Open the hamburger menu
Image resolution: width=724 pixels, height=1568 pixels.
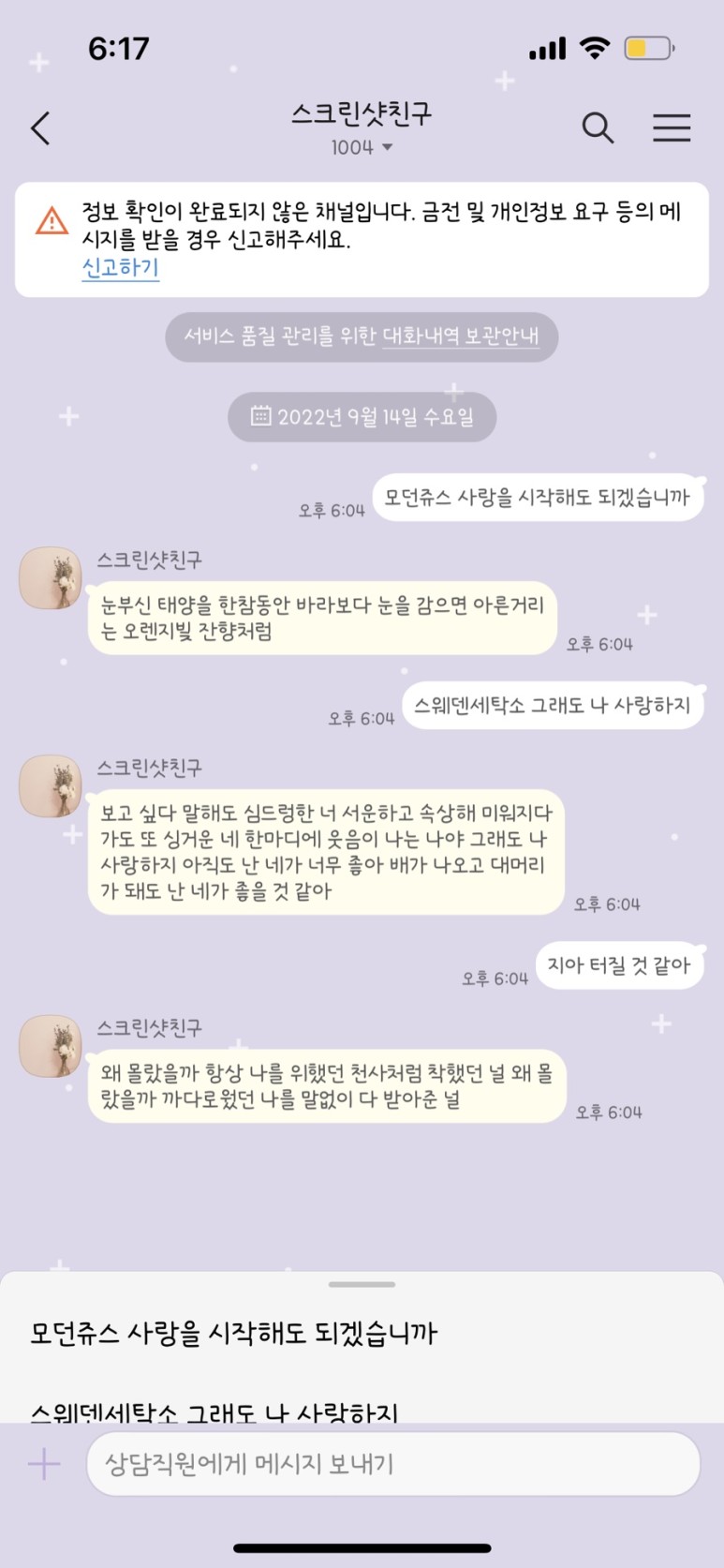pos(672,127)
